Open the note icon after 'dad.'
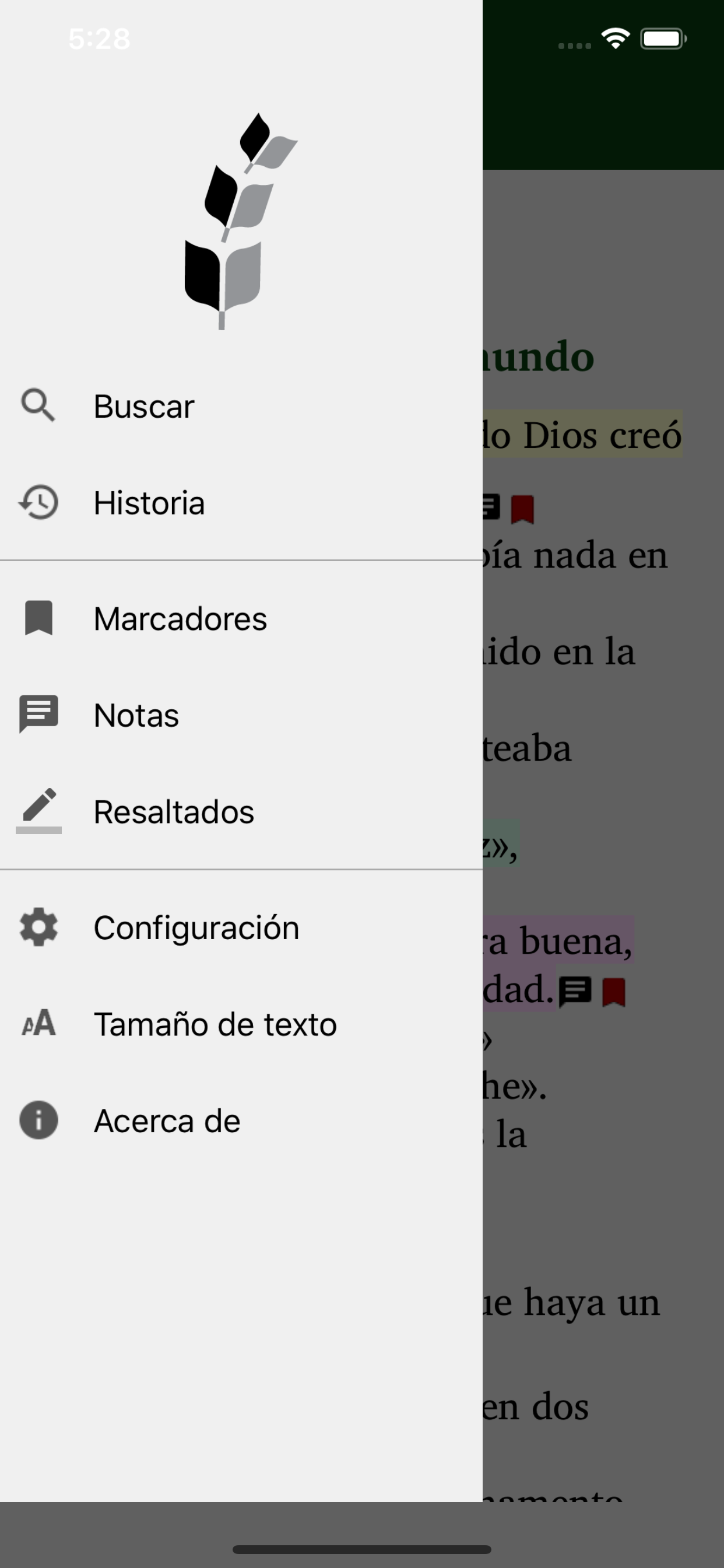 tap(574, 989)
